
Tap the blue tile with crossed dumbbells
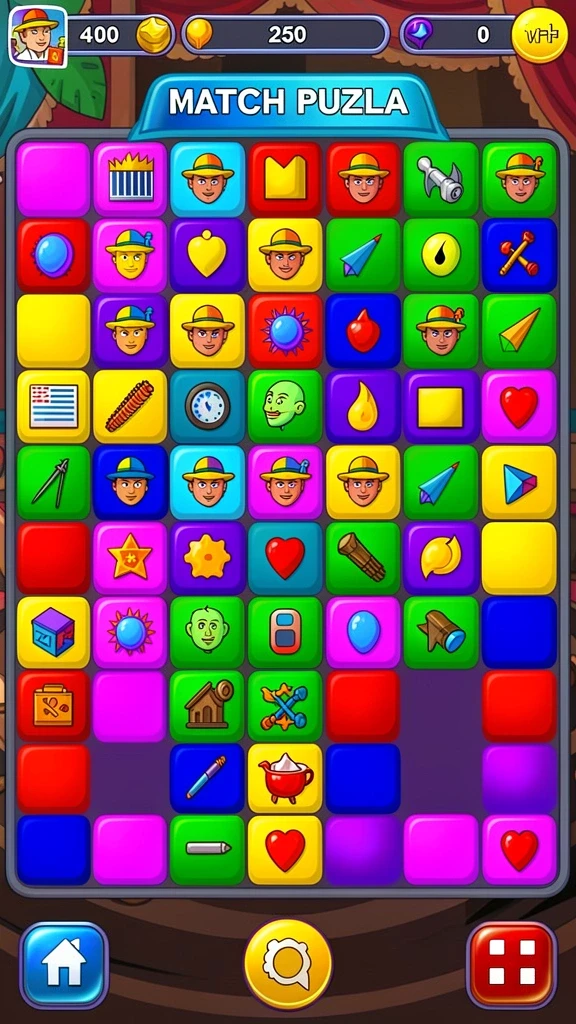click(x=519, y=254)
